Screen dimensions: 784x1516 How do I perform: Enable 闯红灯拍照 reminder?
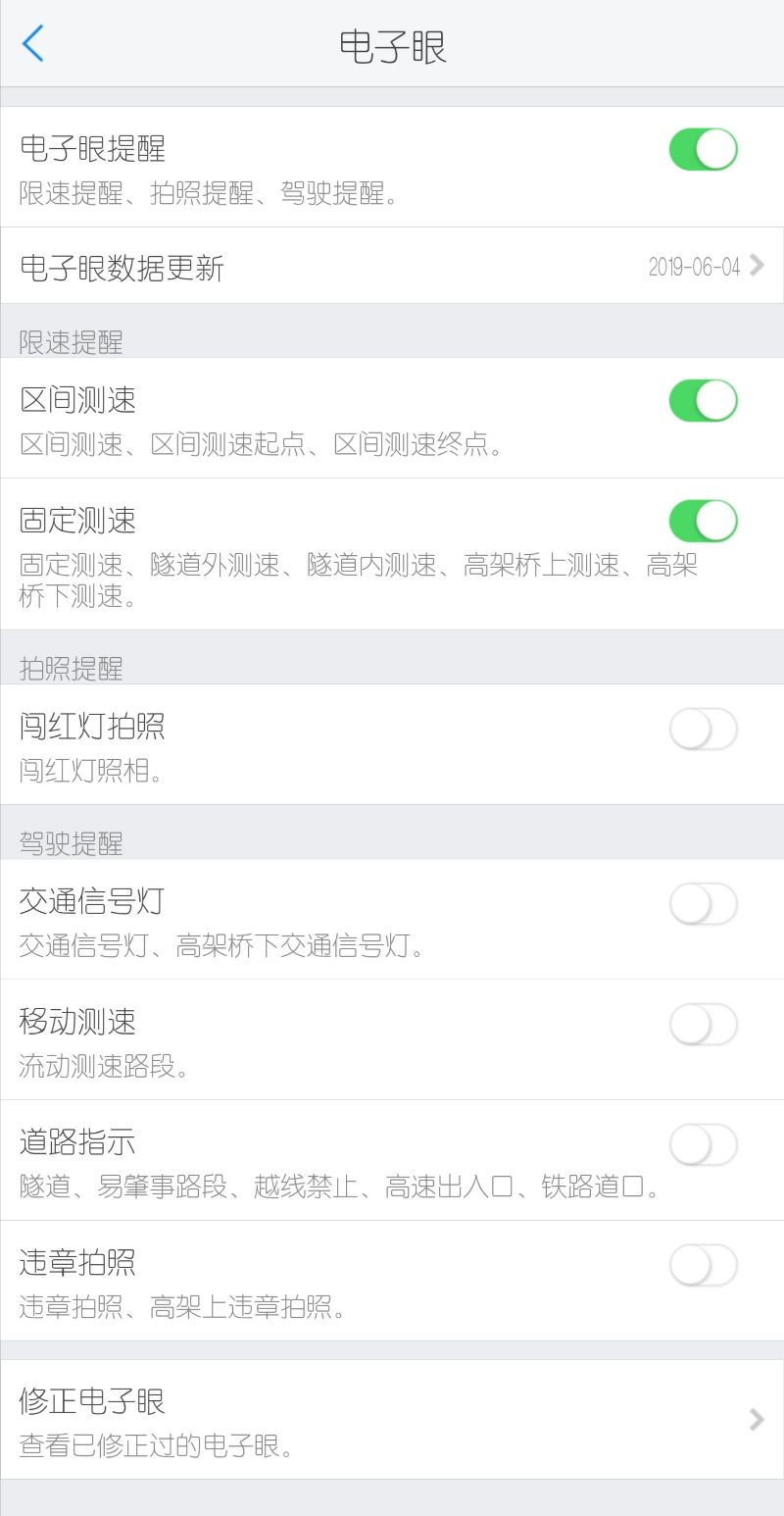[x=703, y=730]
